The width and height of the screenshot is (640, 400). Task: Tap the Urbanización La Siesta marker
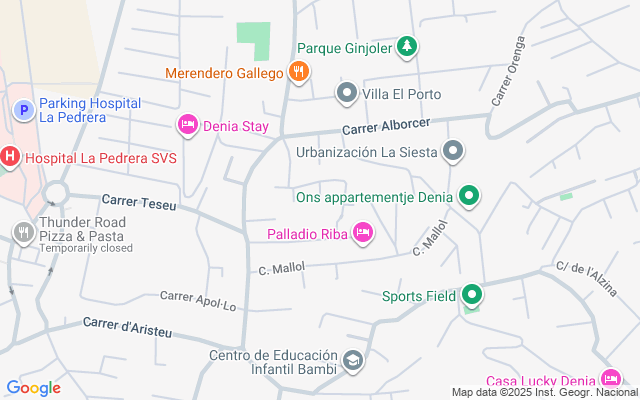454,152
